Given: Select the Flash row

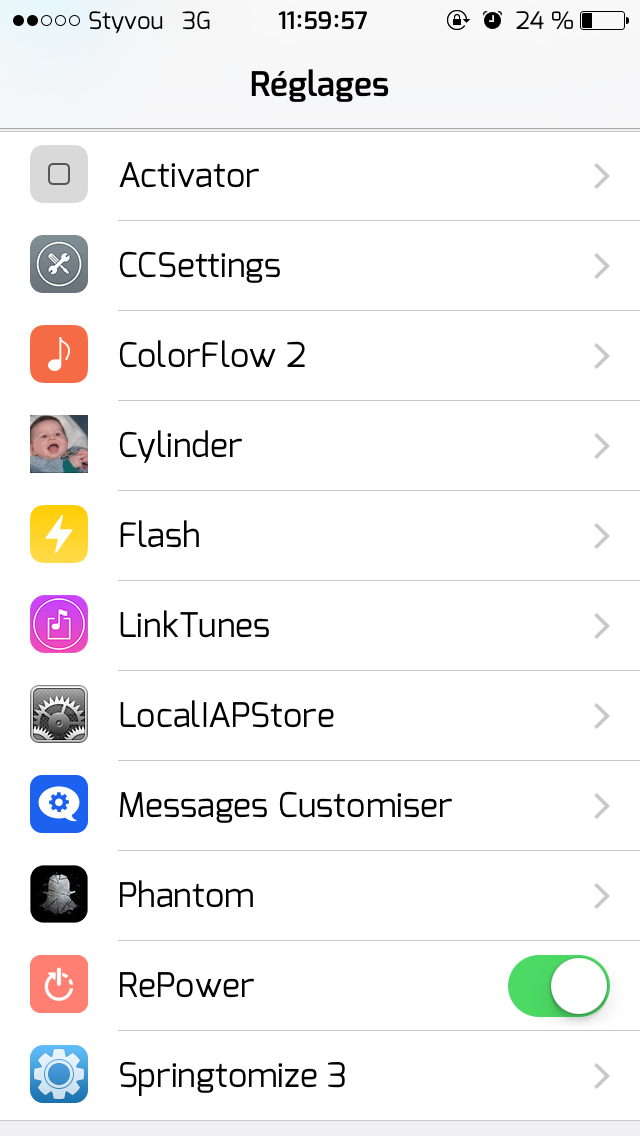Looking at the screenshot, I should (x=320, y=535).
